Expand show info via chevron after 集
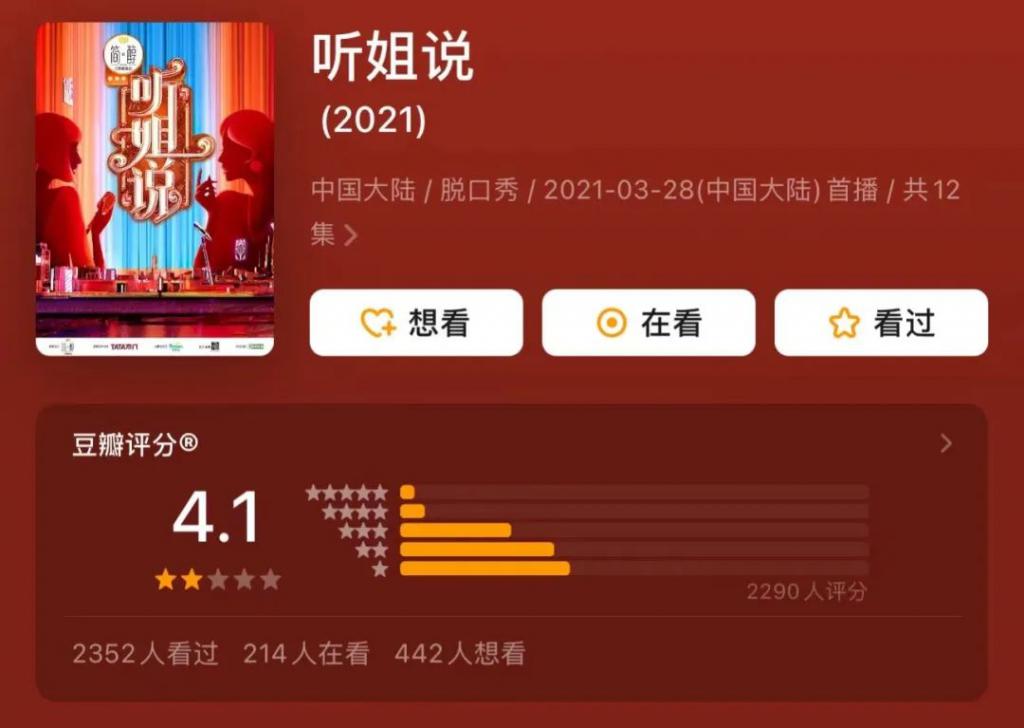Viewport: 1024px width, 728px height. click(x=351, y=235)
